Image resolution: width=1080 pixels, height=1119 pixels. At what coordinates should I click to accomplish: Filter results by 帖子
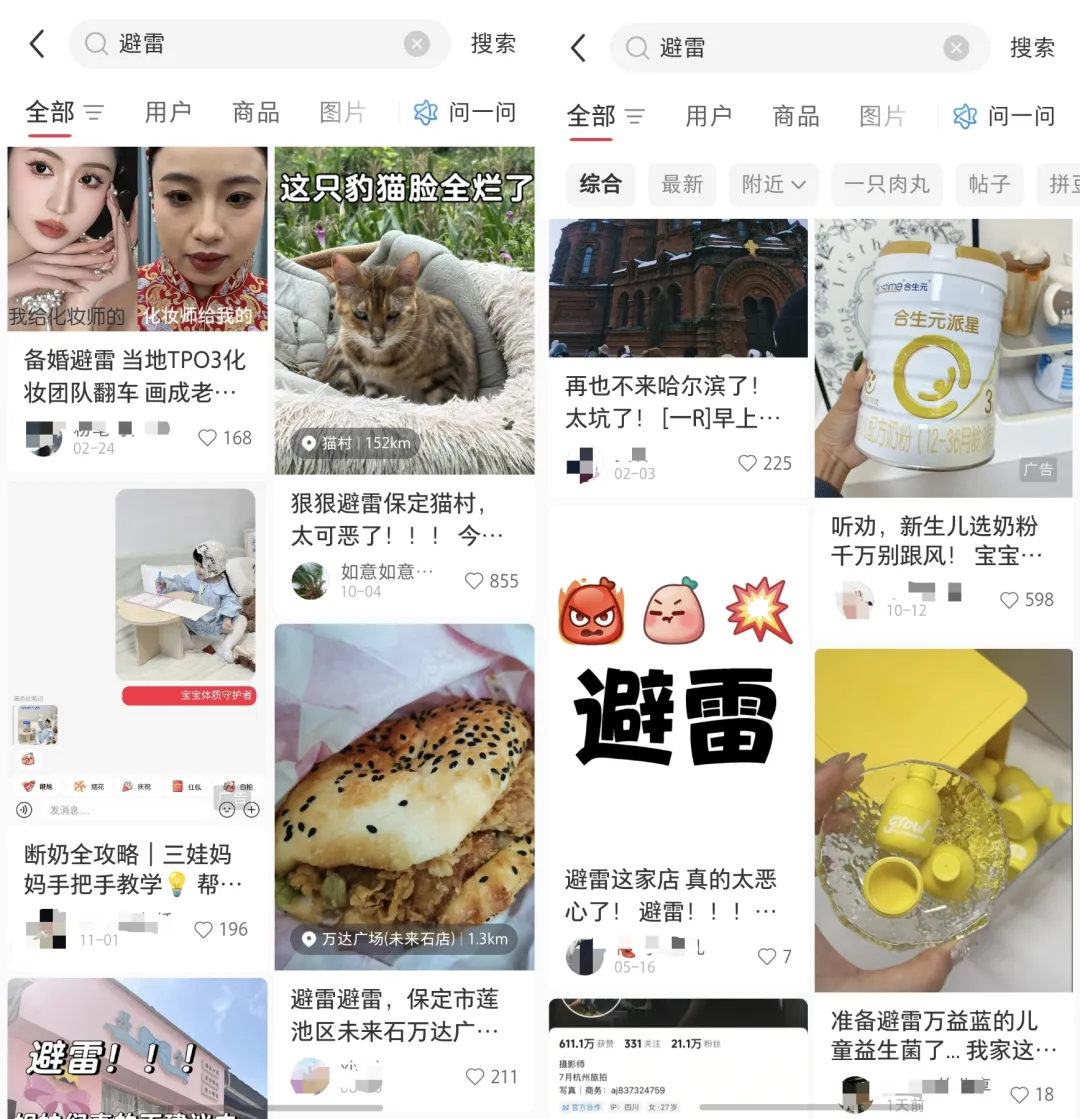[x=989, y=184]
